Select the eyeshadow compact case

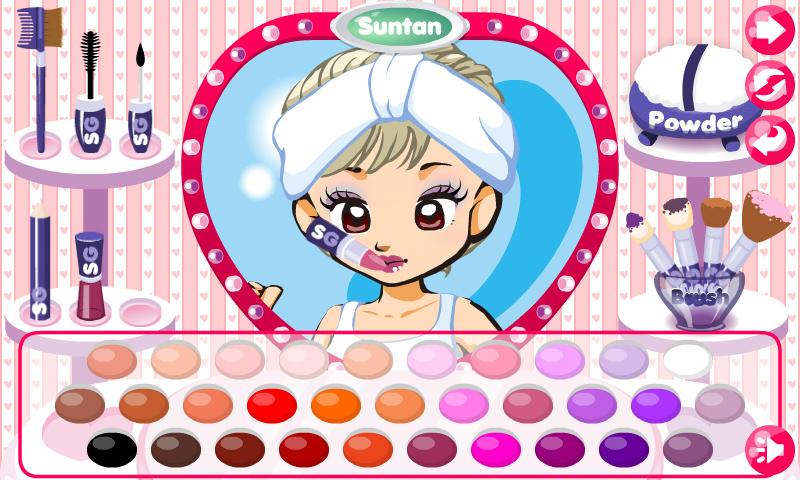139,308
